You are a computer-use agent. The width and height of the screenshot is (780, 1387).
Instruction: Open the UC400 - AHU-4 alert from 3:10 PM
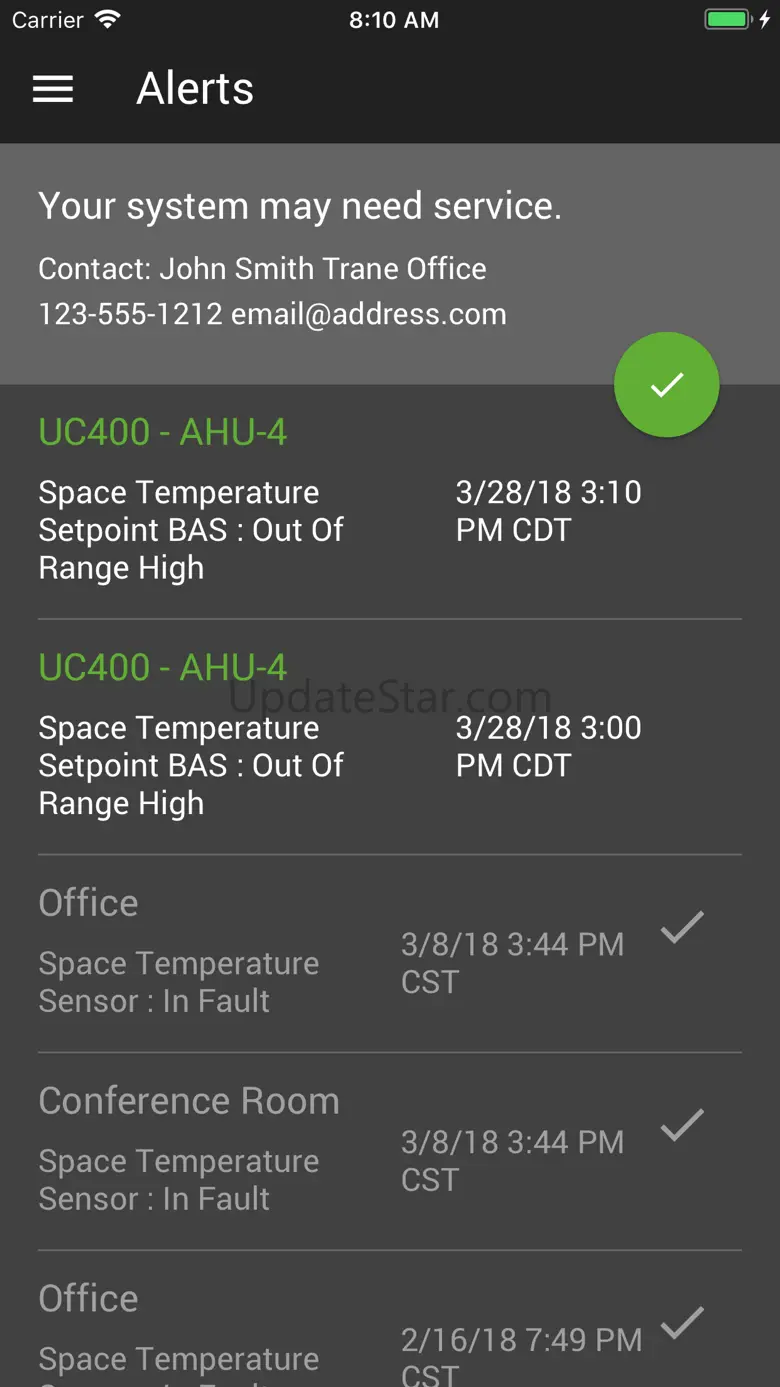[x=340, y=508]
